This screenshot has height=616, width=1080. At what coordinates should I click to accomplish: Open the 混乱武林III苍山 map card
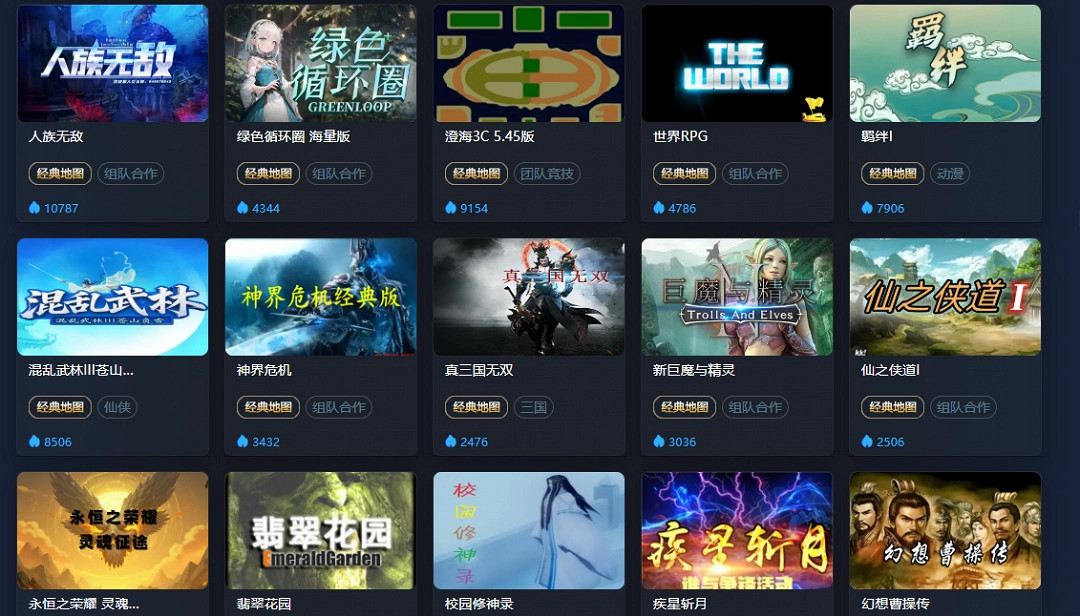tap(113, 297)
